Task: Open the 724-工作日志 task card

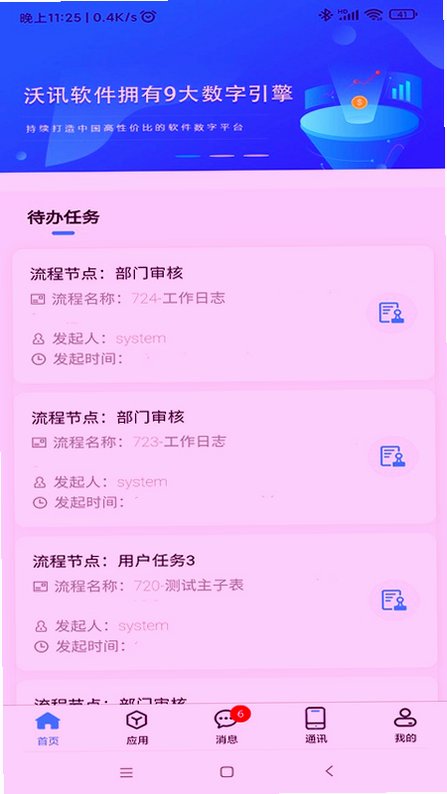Action: click(223, 314)
